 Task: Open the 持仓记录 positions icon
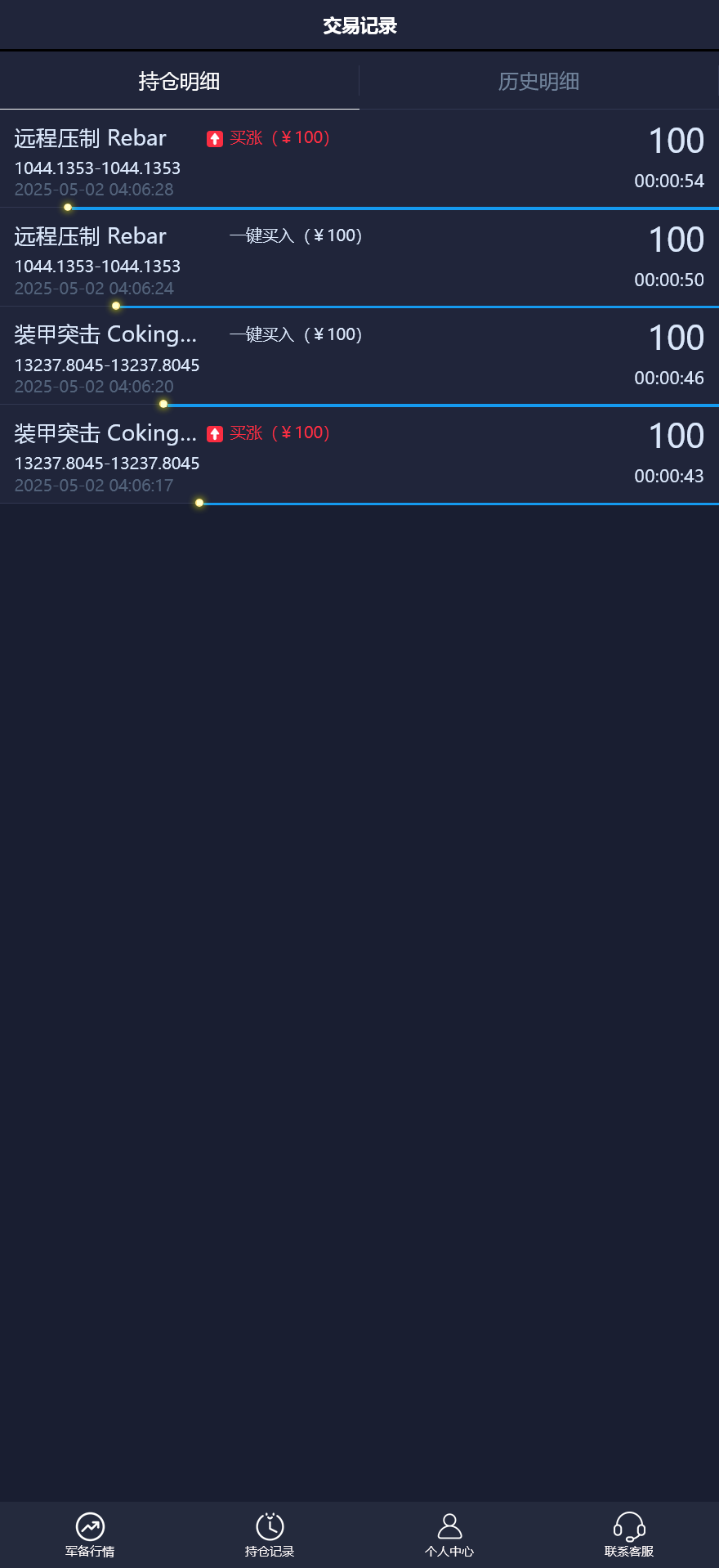[x=270, y=1533]
